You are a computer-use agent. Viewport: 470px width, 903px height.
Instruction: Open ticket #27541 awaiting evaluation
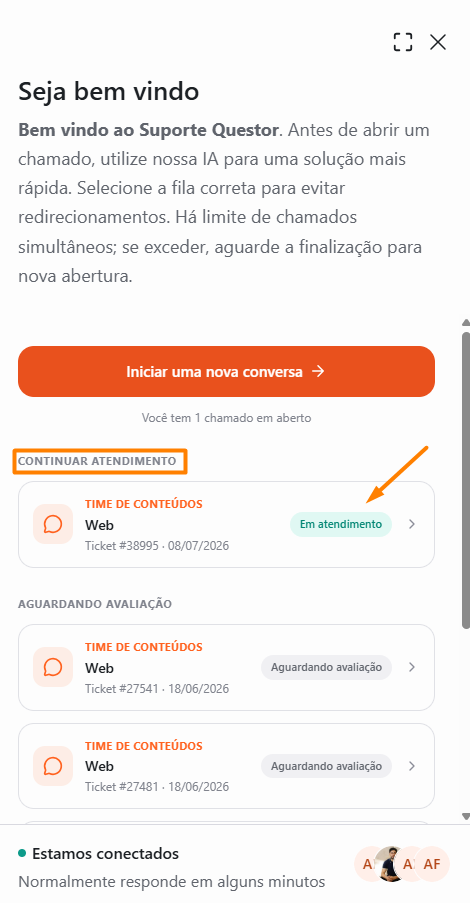(x=226, y=667)
